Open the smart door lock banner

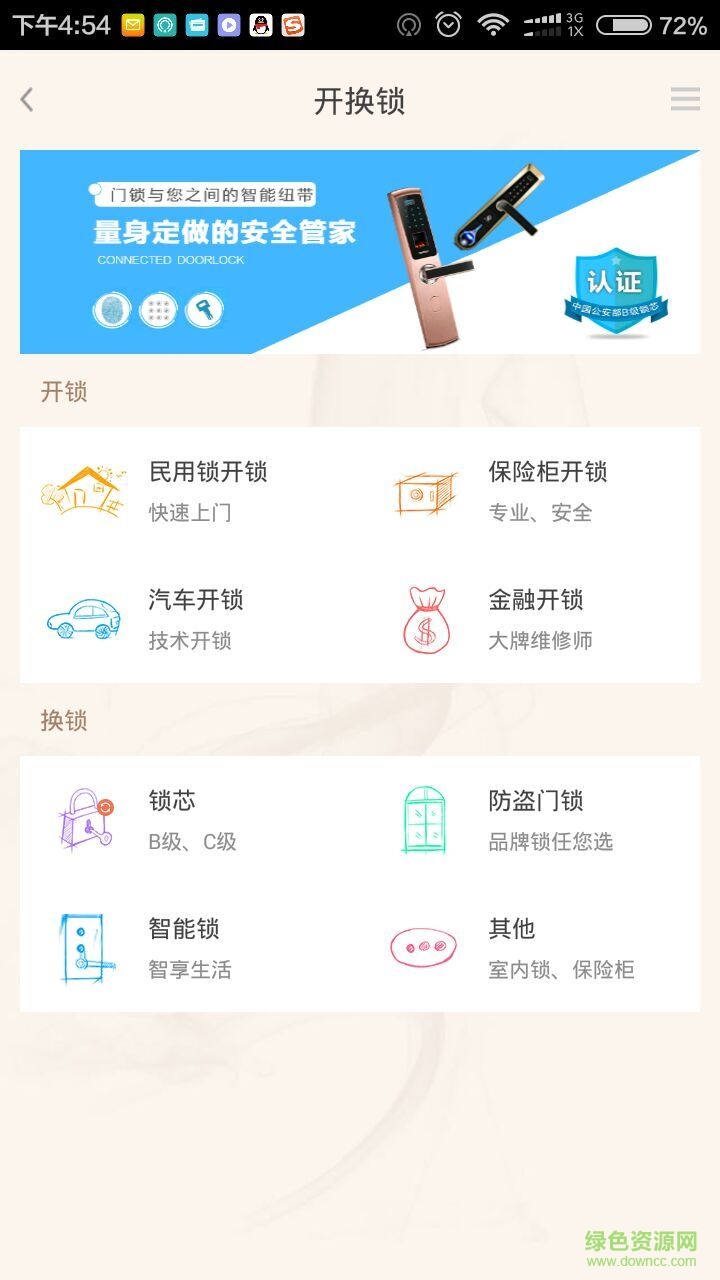pyautogui.click(x=360, y=252)
